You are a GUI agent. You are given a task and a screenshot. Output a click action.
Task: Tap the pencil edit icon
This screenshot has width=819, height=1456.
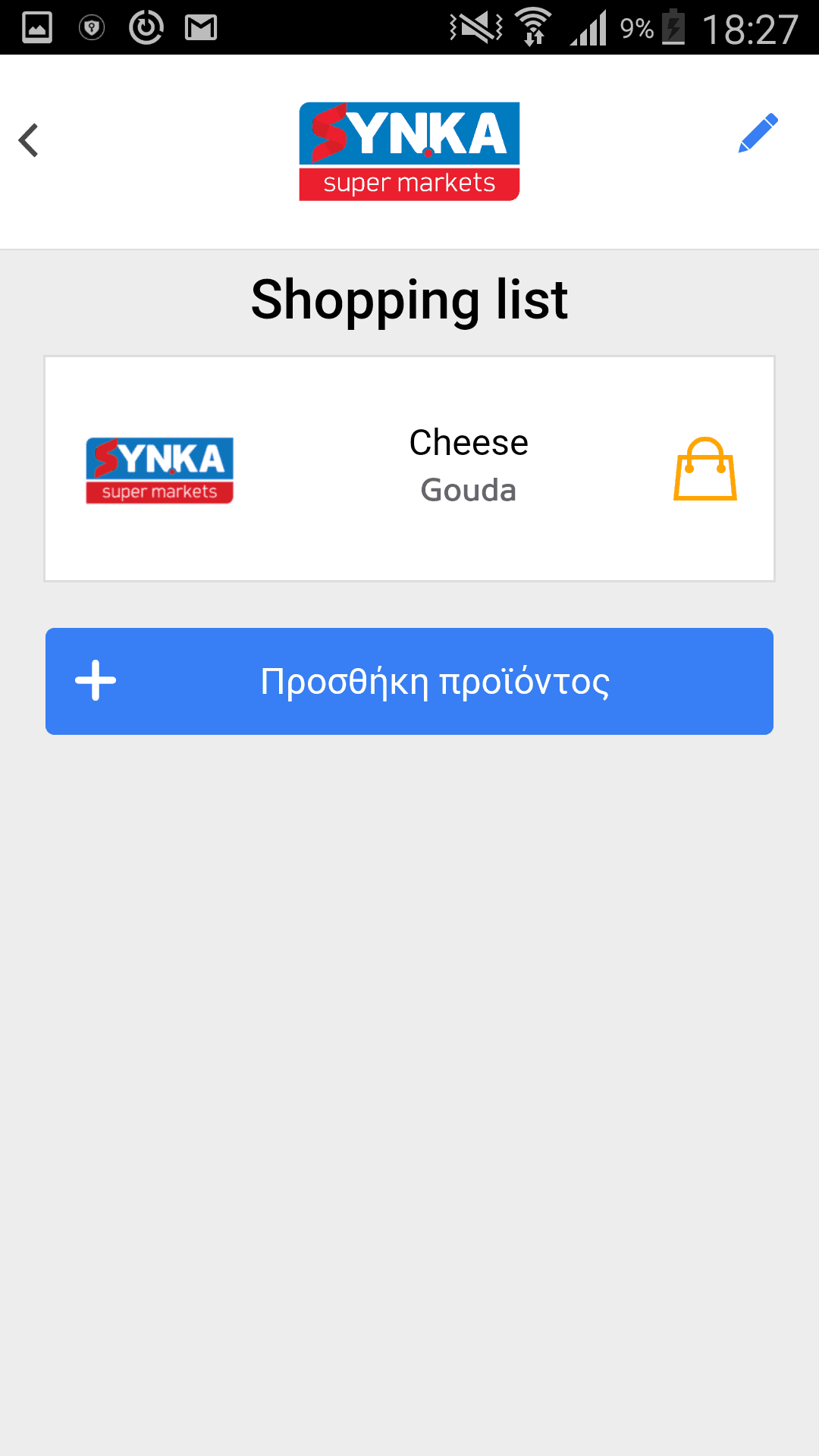click(758, 133)
